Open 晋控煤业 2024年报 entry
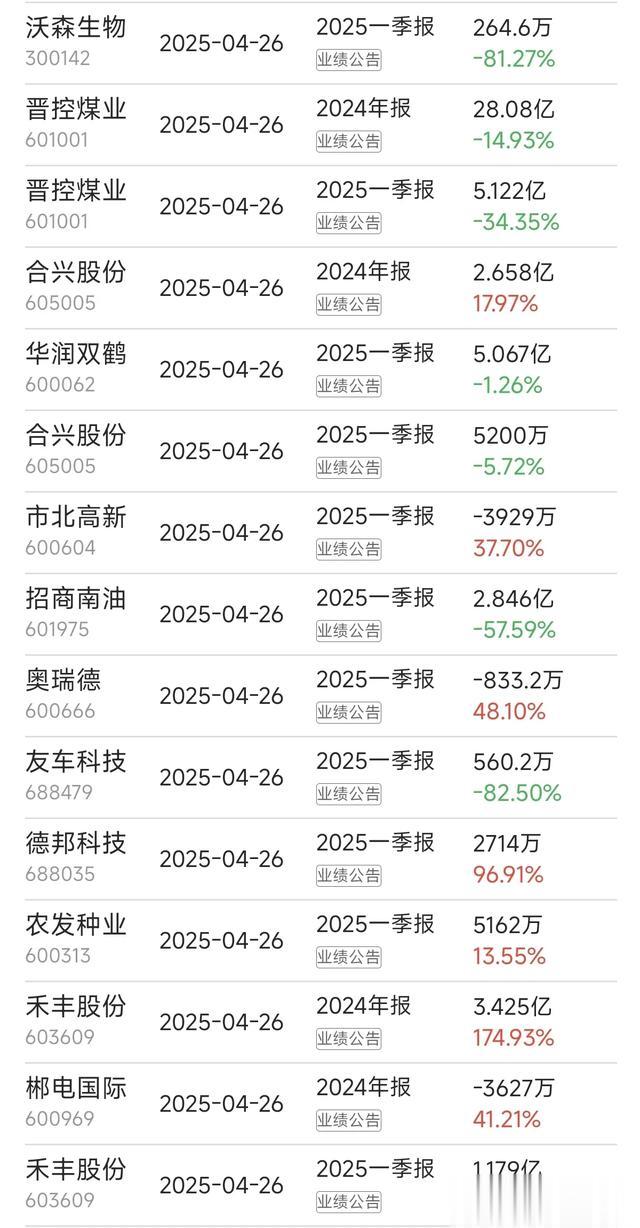 pos(320,124)
